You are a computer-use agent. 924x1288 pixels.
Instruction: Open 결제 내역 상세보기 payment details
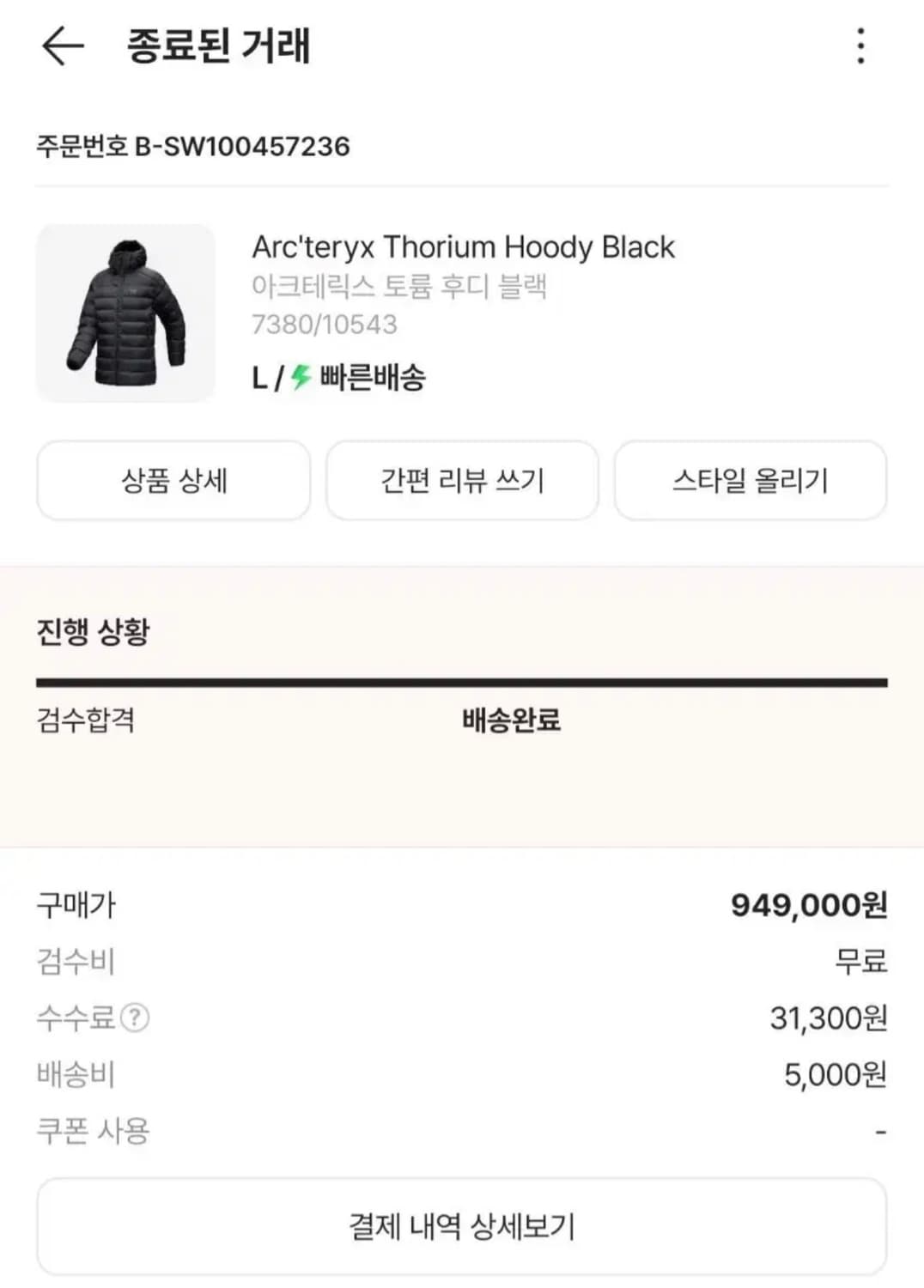click(461, 1227)
